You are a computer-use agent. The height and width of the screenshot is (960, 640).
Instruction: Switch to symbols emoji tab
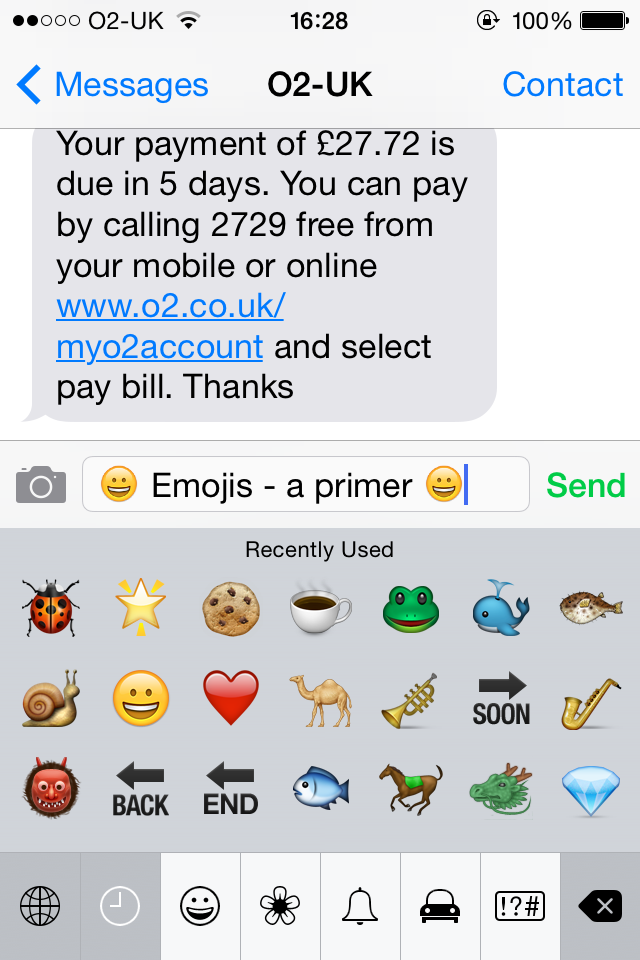(x=520, y=907)
